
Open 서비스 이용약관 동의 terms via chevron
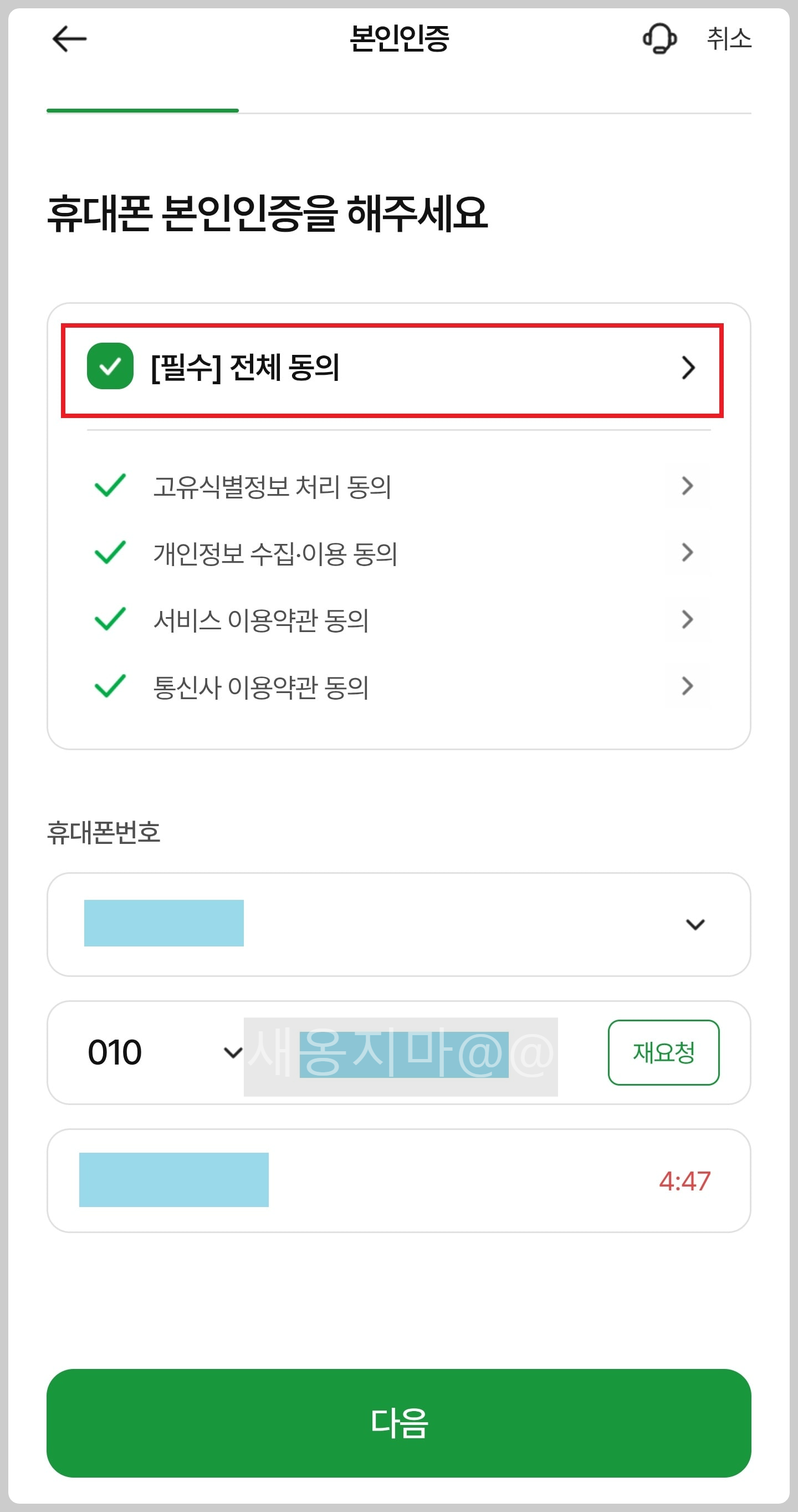click(x=688, y=619)
